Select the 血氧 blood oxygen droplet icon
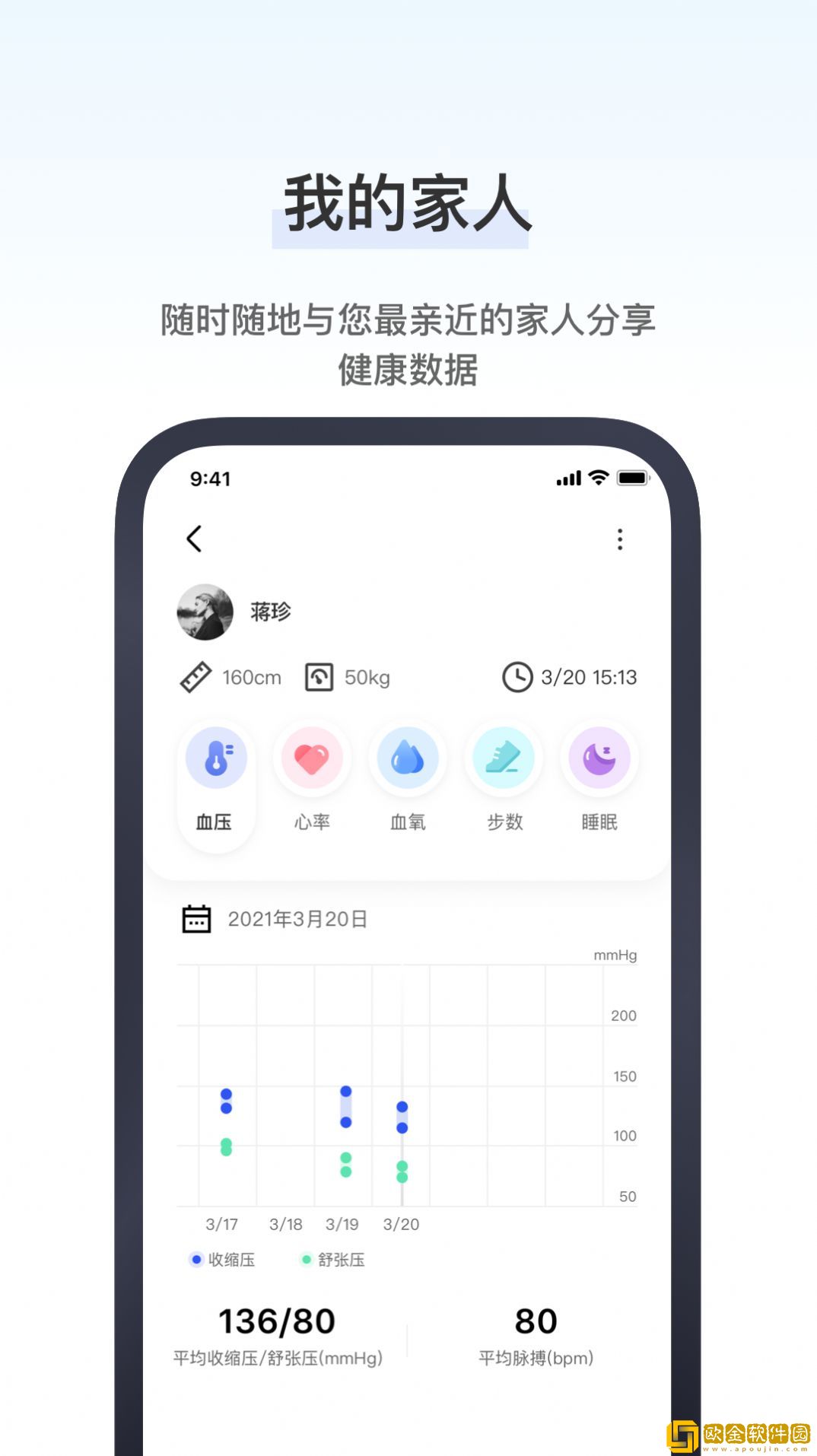 coord(408,758)
